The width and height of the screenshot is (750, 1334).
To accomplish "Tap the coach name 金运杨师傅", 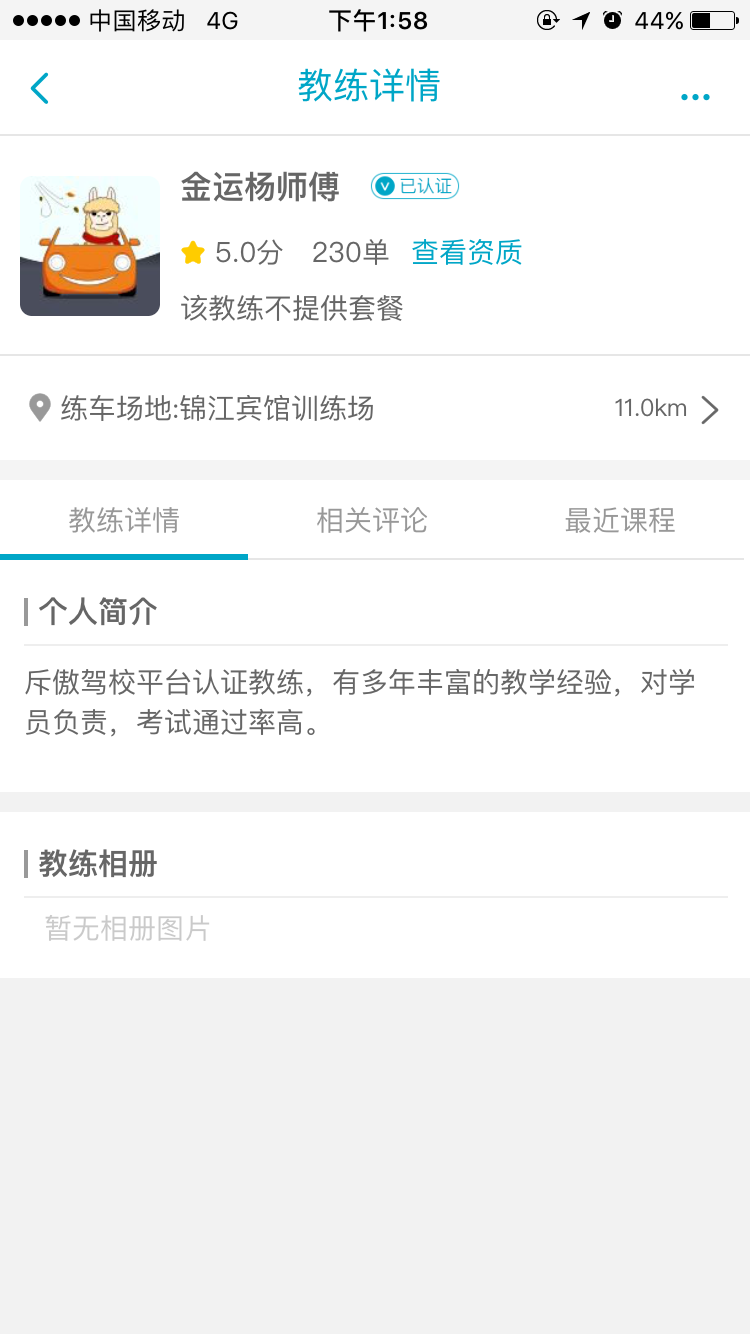I will [260, 186].
